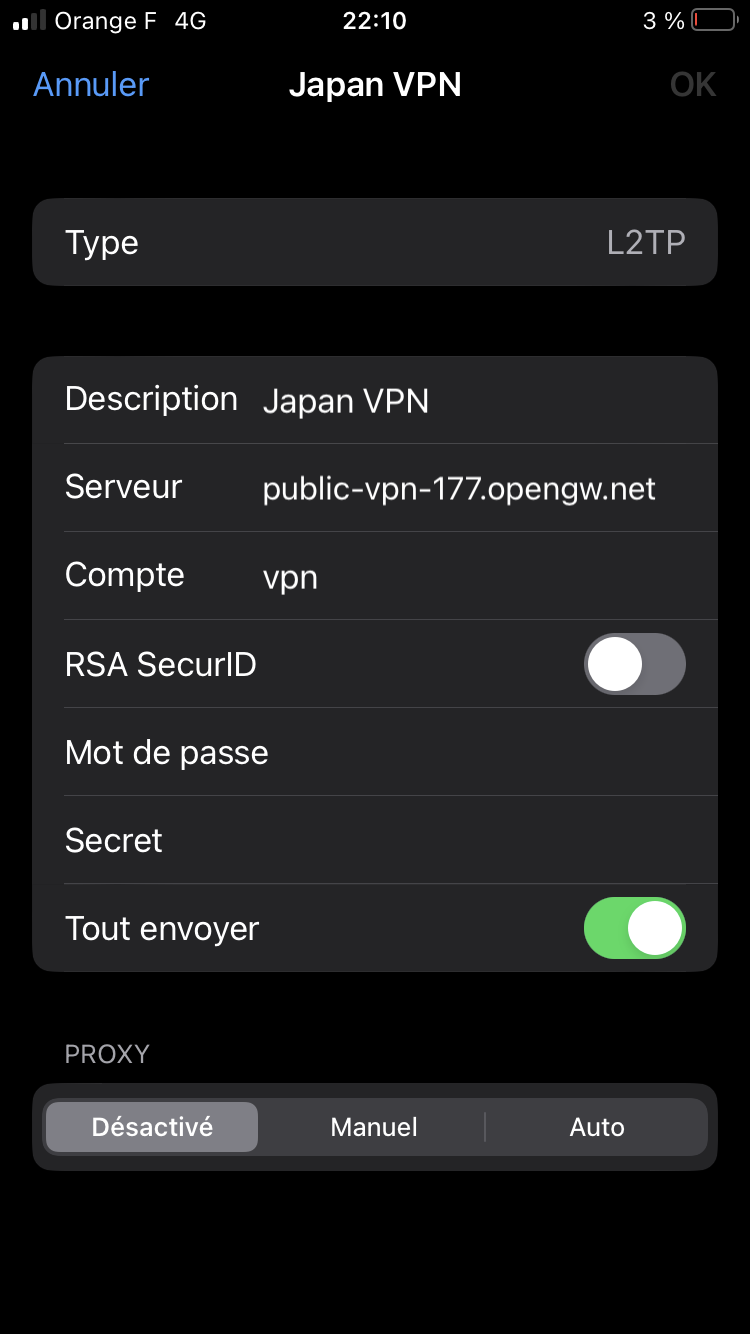Tap OK to save the configuration
This screenshot has width=750, height=1334.
pos(692,85)
